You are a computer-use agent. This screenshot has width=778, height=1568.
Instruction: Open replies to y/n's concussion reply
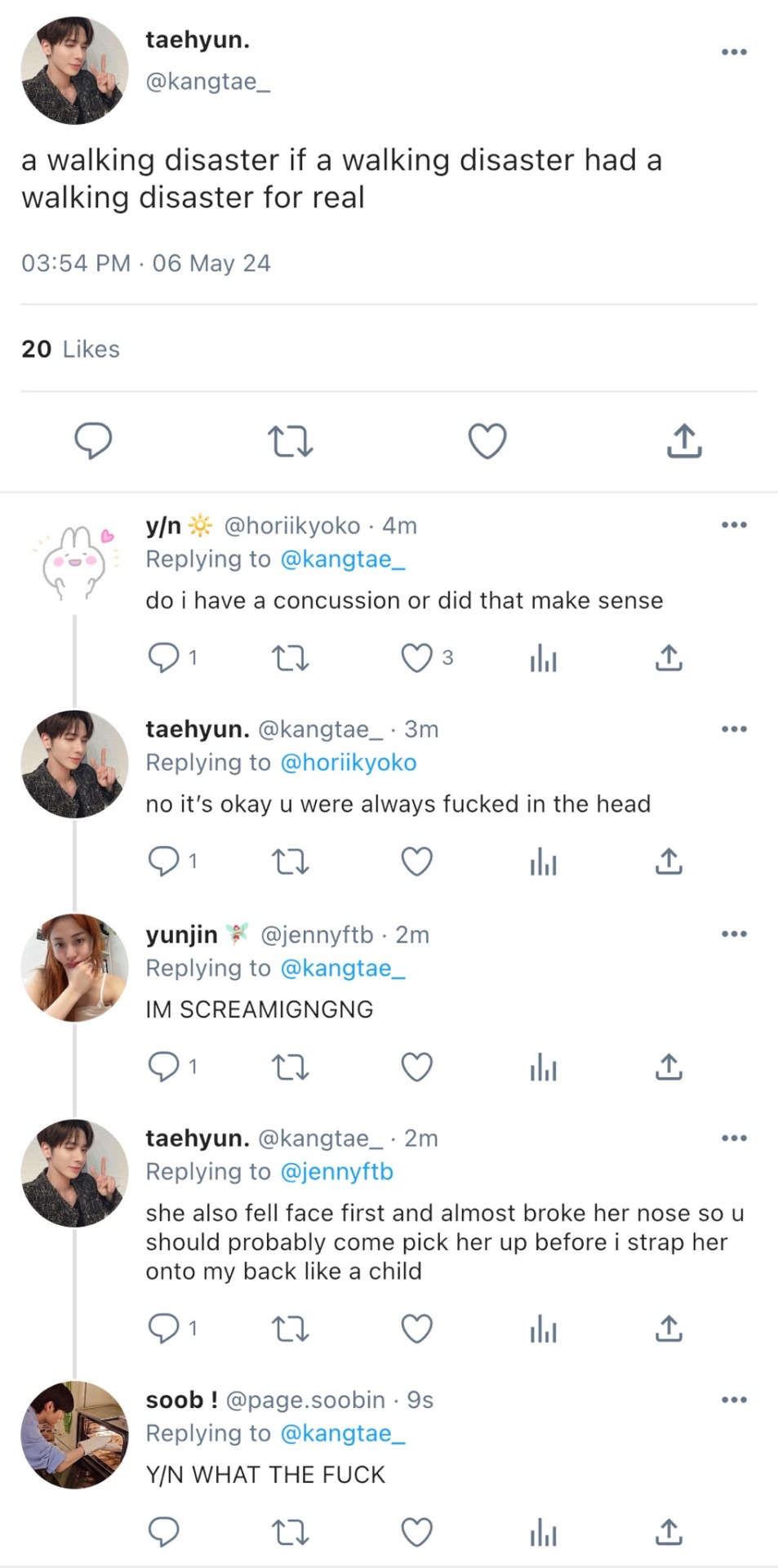pyautogui.click(x=164, y=657)
